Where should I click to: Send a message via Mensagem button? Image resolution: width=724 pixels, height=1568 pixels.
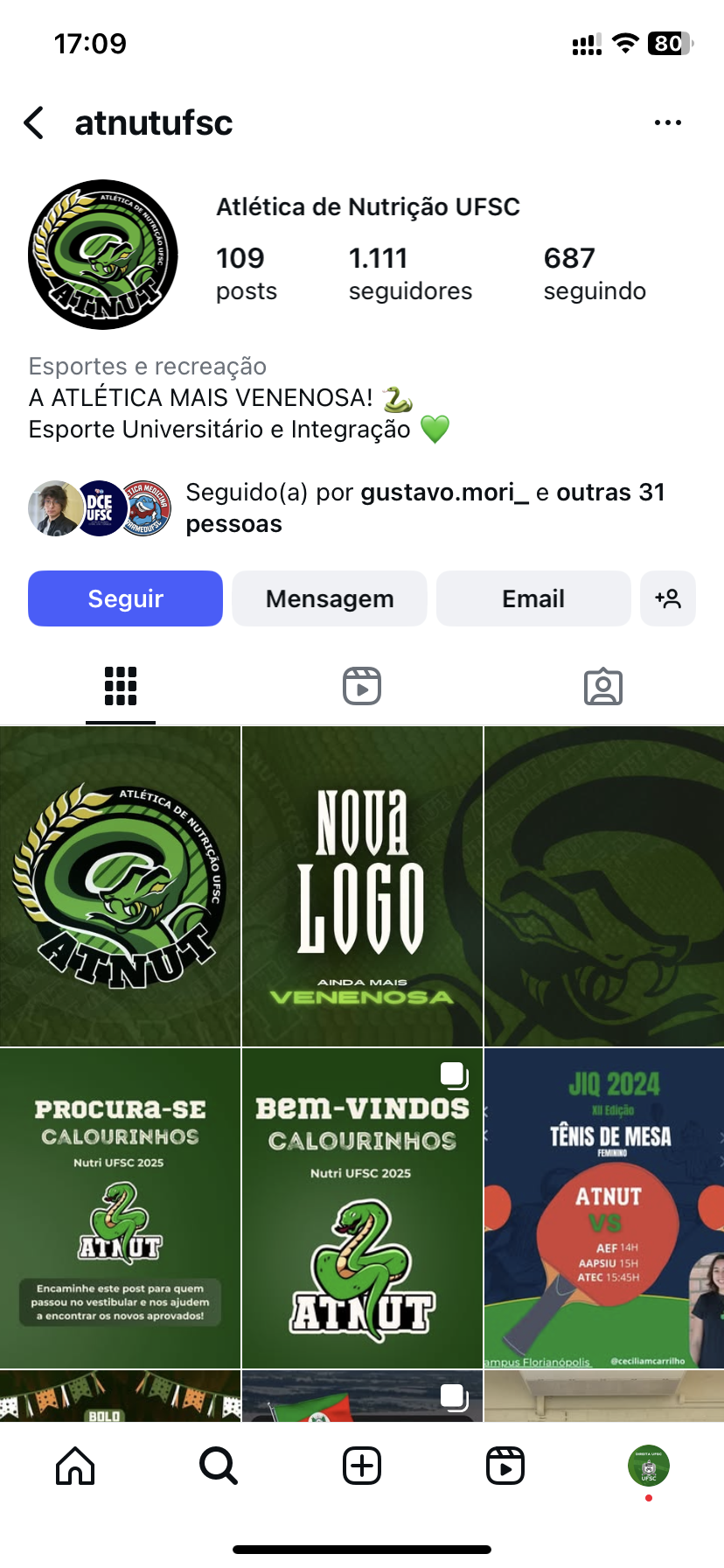[330, 598]
